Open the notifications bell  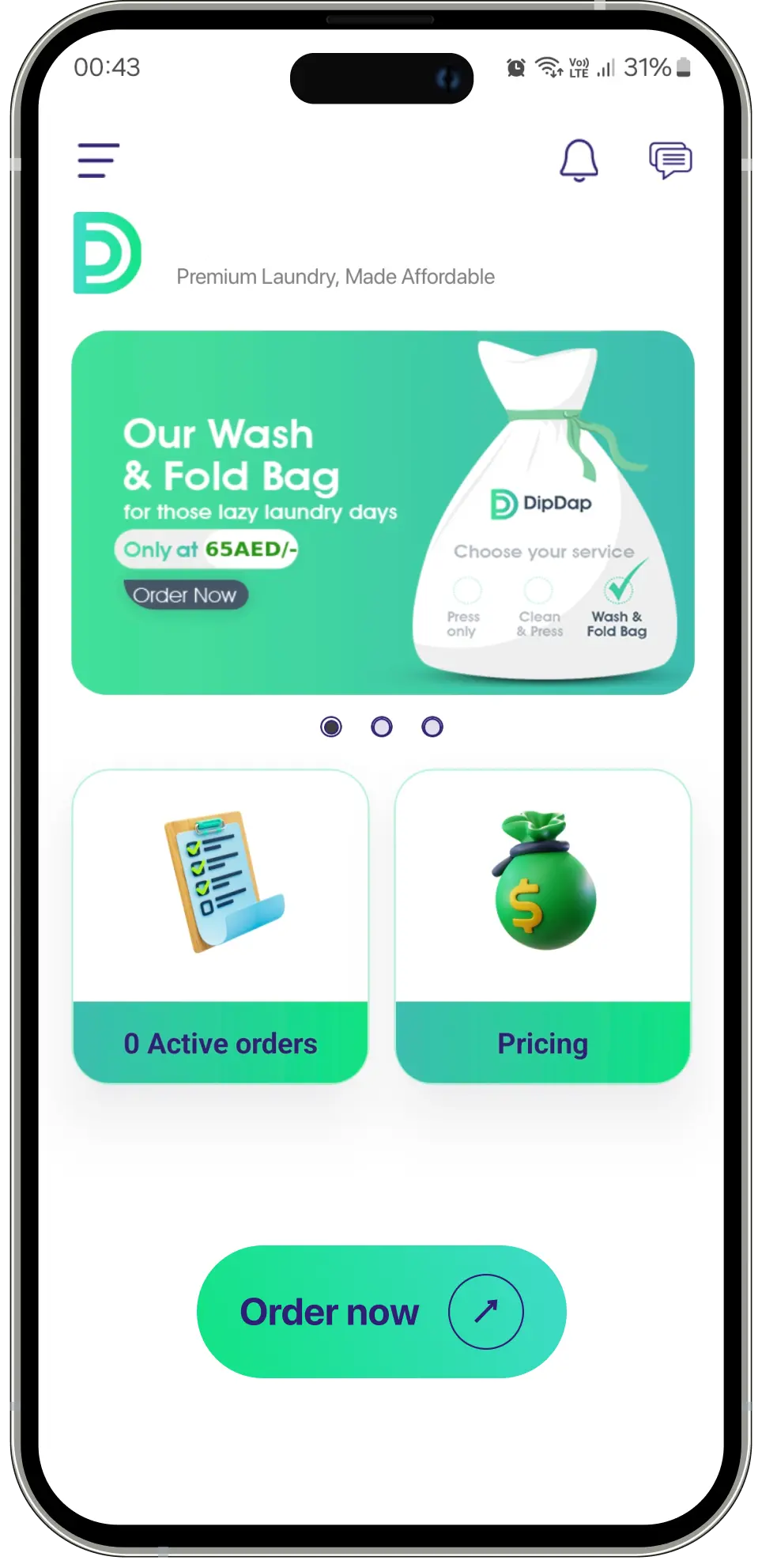tap(579, 161)
